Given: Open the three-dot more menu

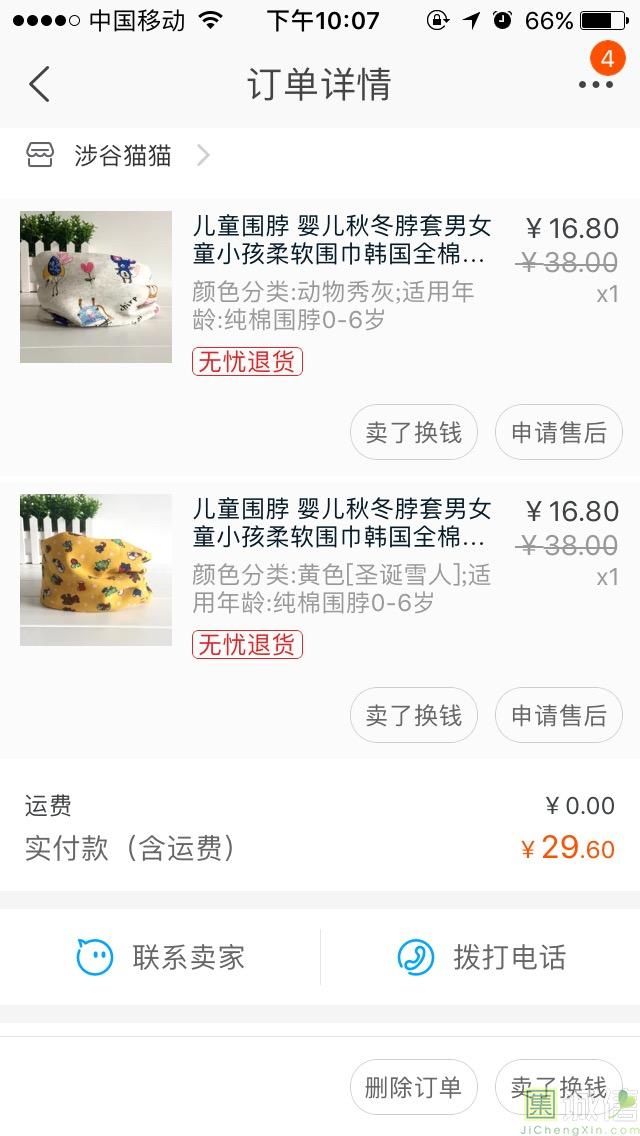Looking at the screenshot, I should 595,84.
